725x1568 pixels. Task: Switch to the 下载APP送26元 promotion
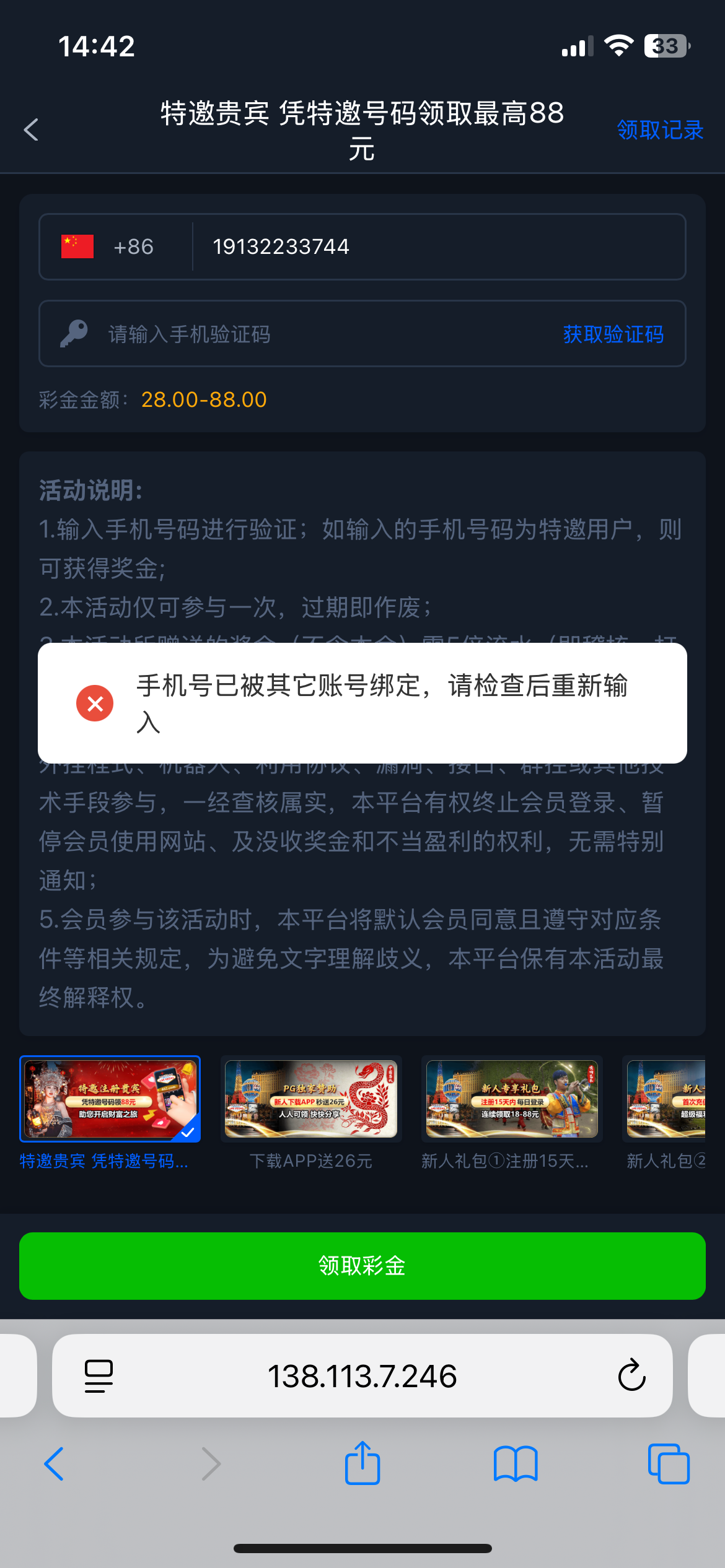(x=311, y=1100)
